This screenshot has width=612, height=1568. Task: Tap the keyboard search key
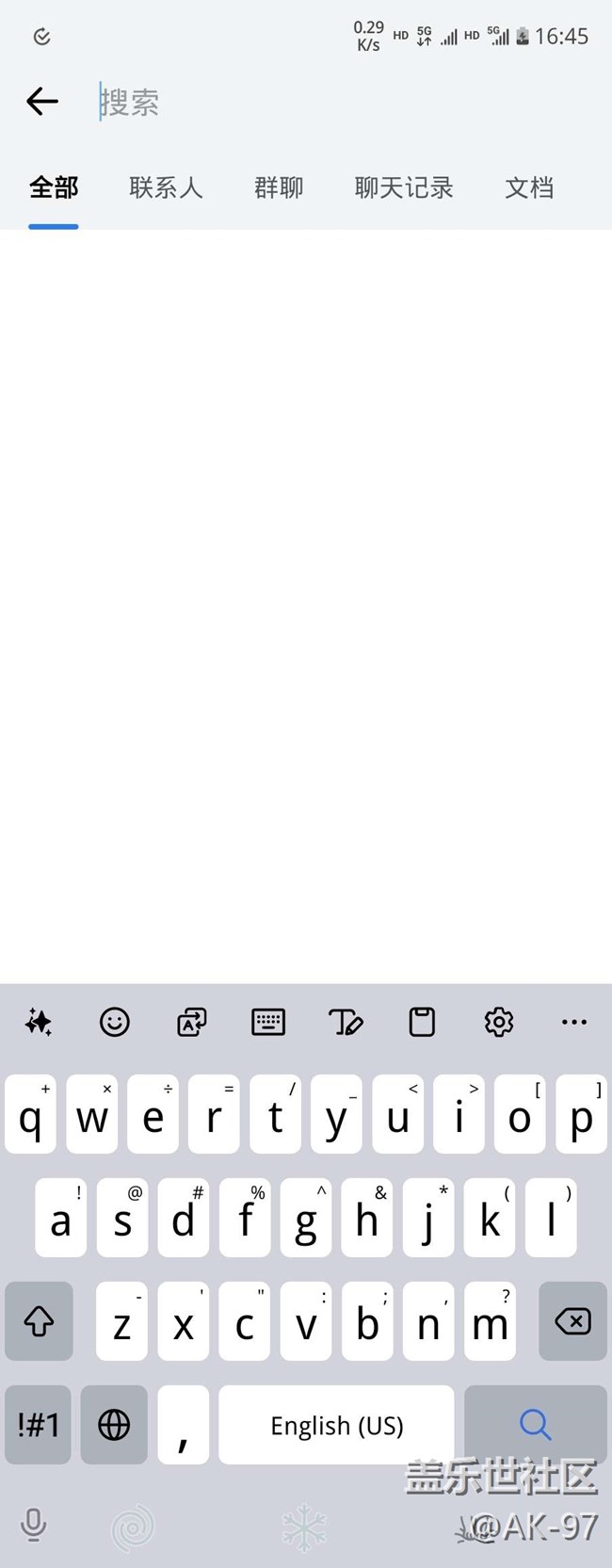click(x=535, y=1425)
